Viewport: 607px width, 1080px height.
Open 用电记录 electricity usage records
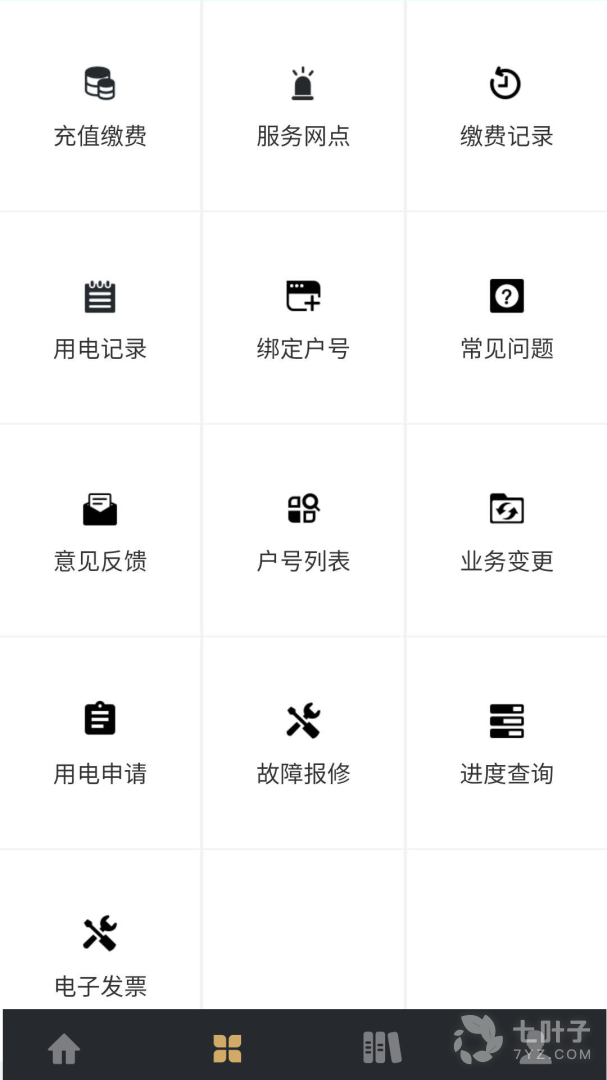pyautogui.click(x=100, y=318)
